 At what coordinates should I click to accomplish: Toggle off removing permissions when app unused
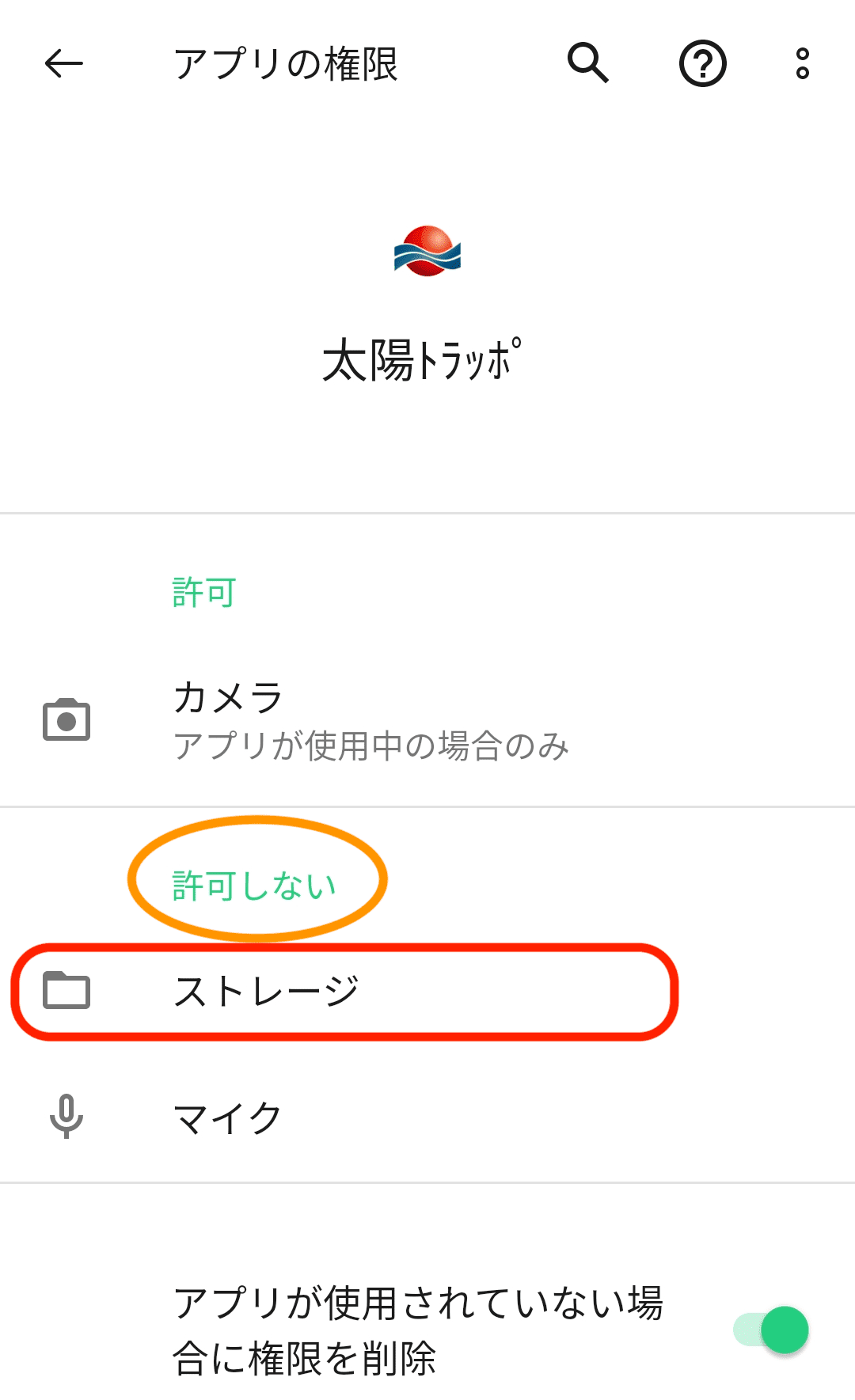(770, 1330)
